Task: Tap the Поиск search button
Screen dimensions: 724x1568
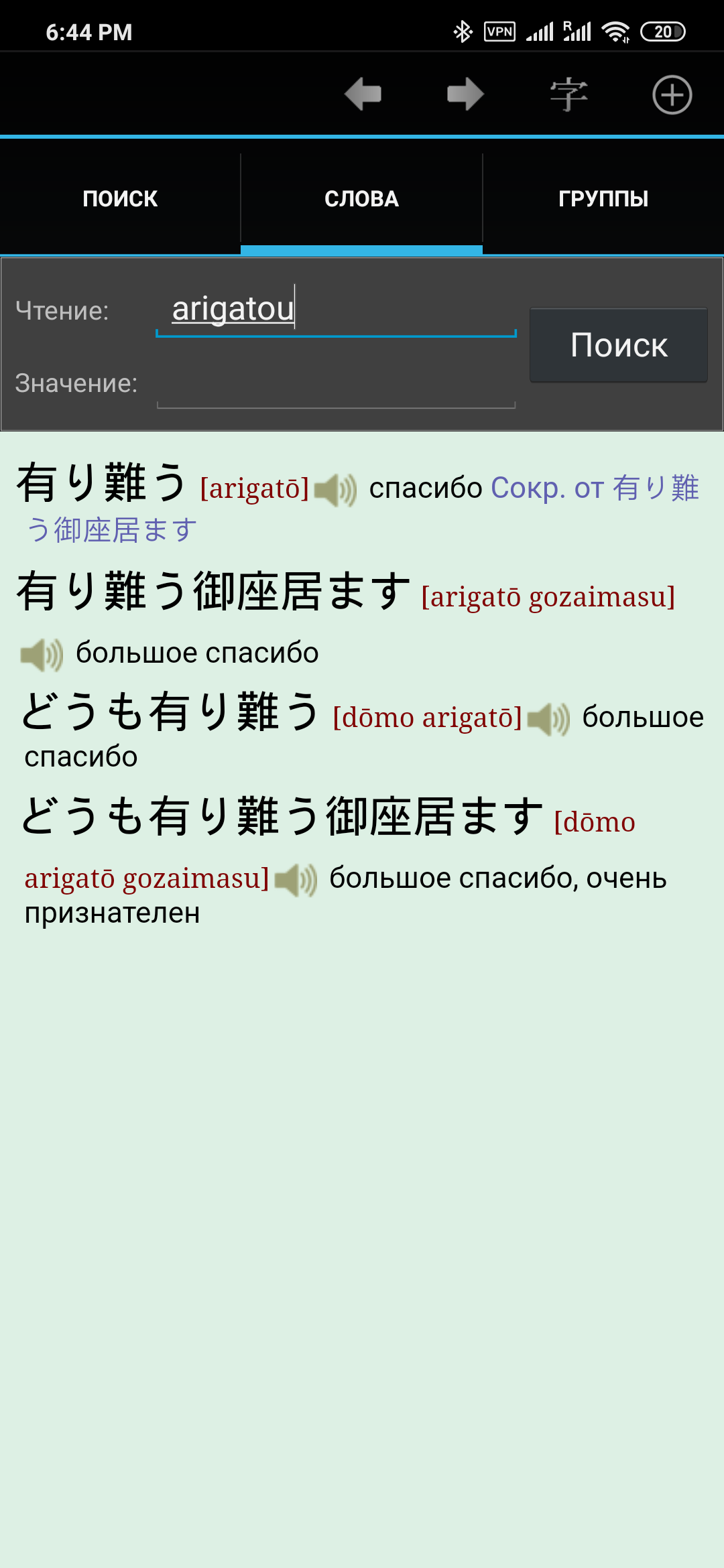Action: tap(618, 345)
